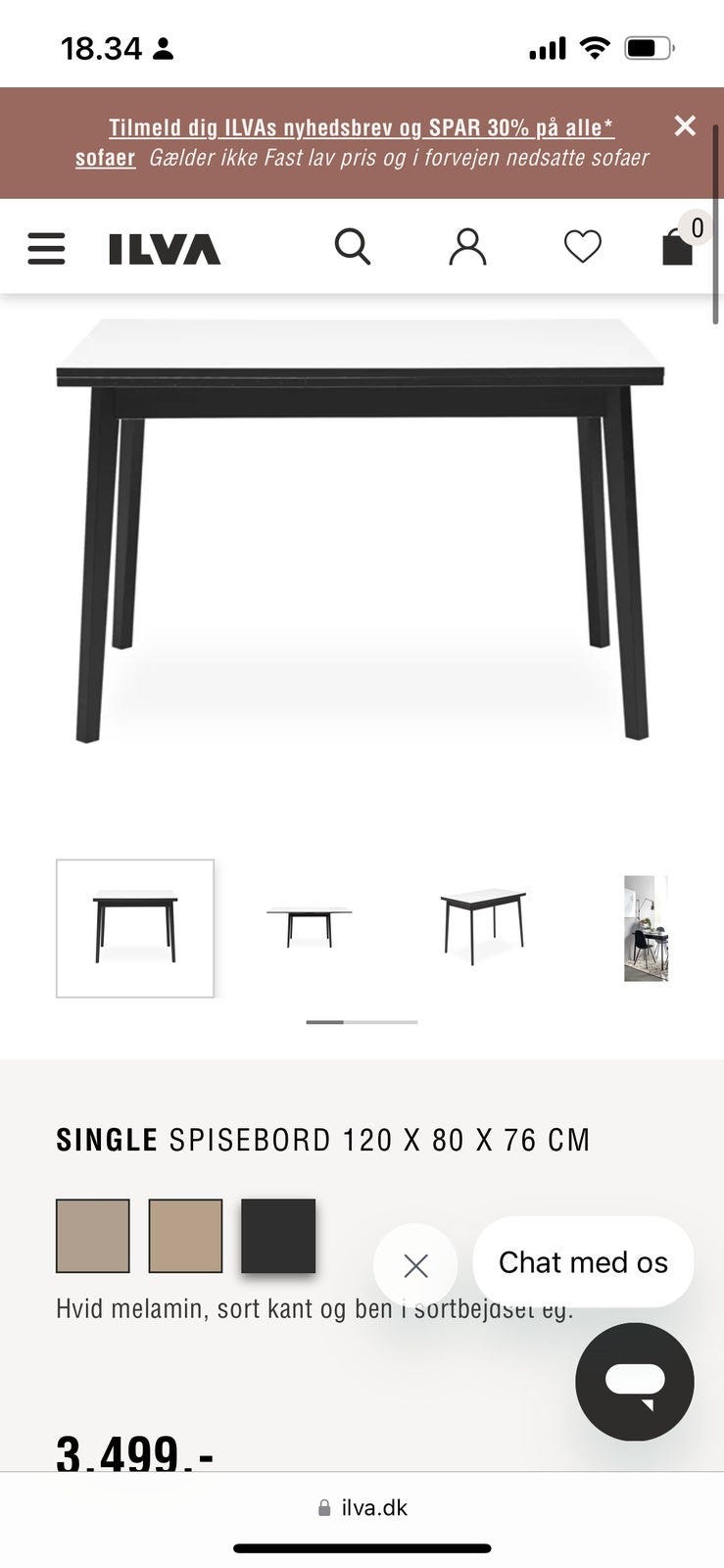Show the extended table thumbnail
Viewport: 724px width, 1568px height.
point(309,927)
